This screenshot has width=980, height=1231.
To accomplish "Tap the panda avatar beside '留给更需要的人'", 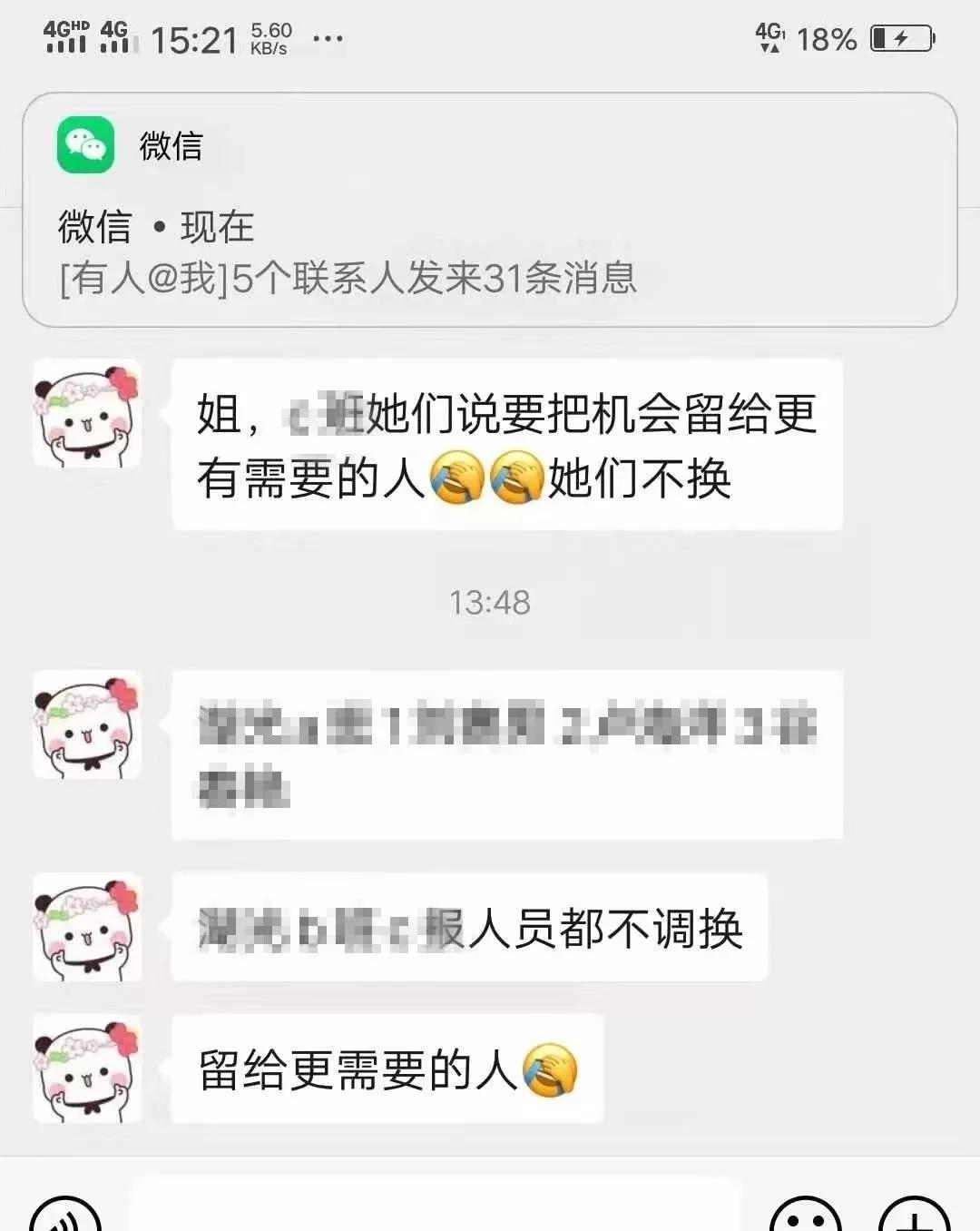I will click(87, 1069).
